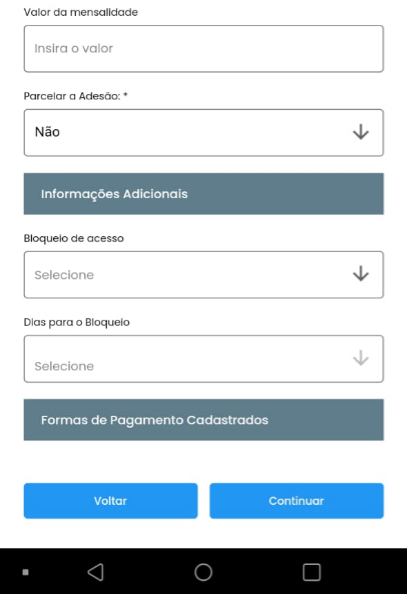Go back with the system back button
407x594 pixels.
click(96, 572)
